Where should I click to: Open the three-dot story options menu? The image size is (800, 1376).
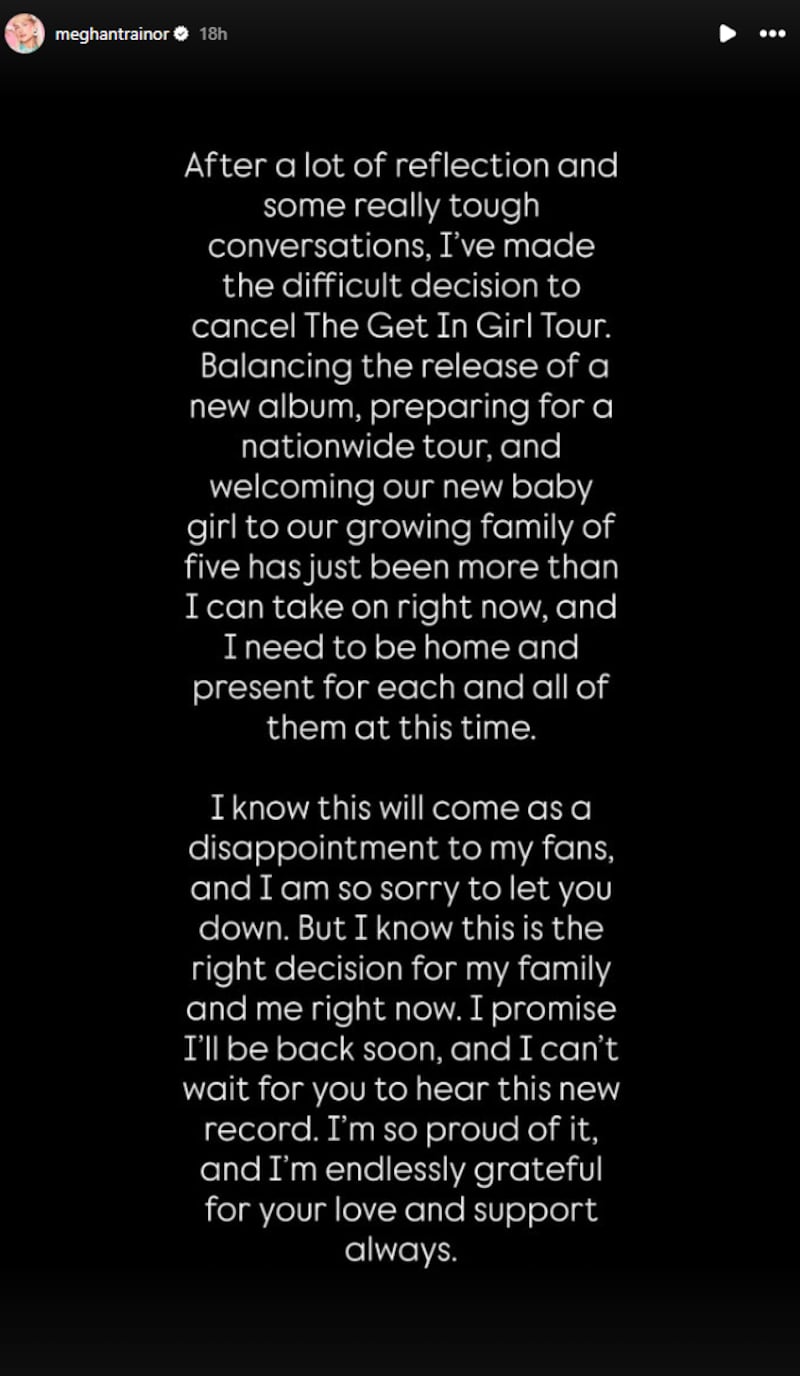tap(772, 33)
